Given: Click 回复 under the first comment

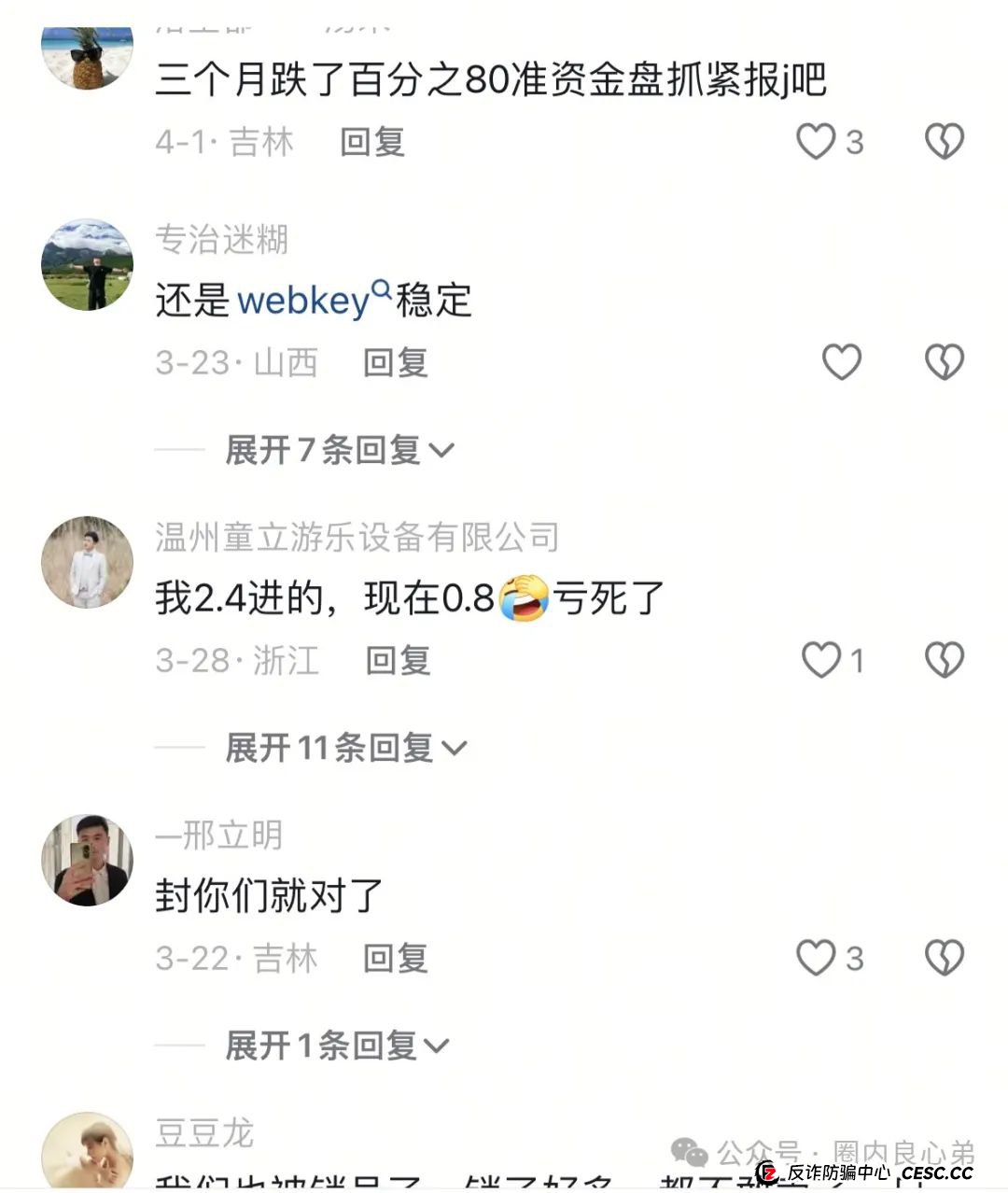Looking at the screenshot, I should [x=371, y=143].
